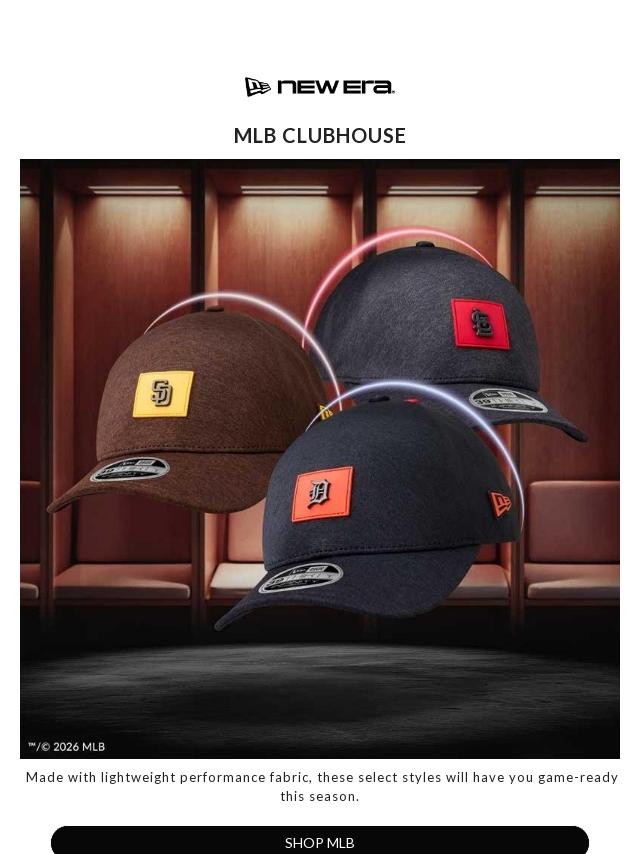
Task: Open the MLB Clubhouse caps banner
Action: pos(320,458)
